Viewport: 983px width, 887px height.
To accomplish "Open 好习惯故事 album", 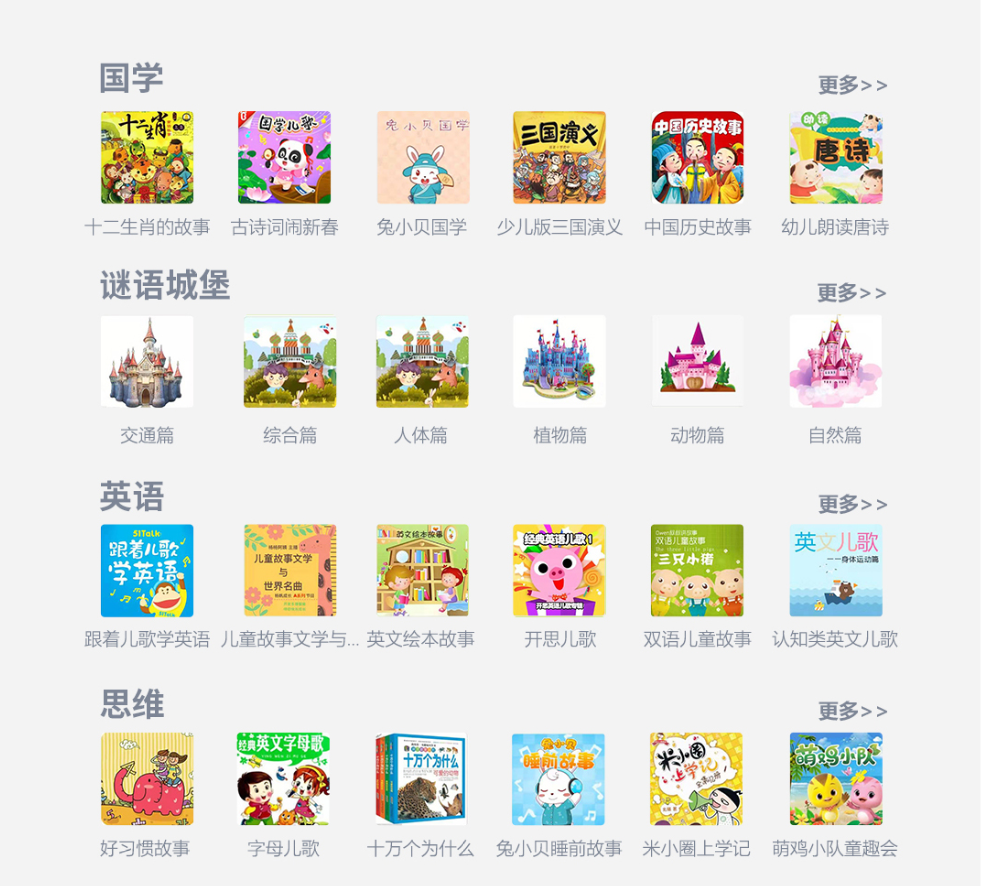I will pos(147,779).
